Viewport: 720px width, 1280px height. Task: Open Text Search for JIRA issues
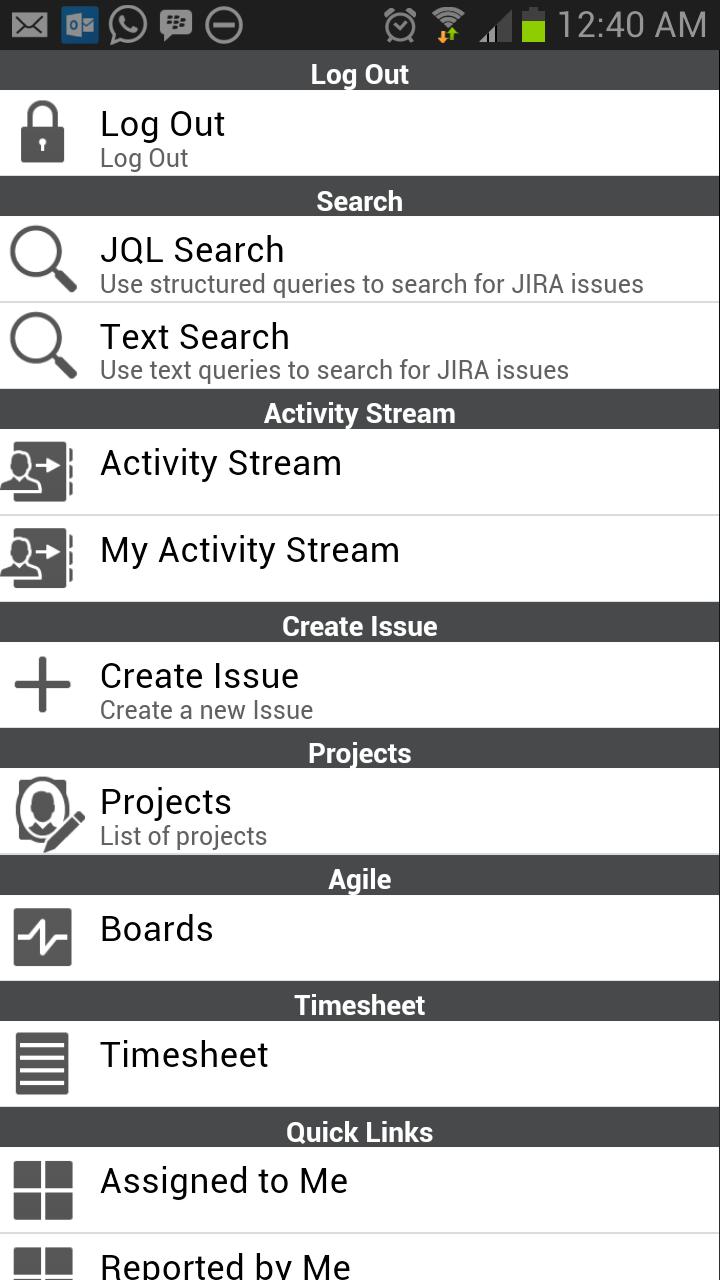pyautogui.click(x=360, y=345)
